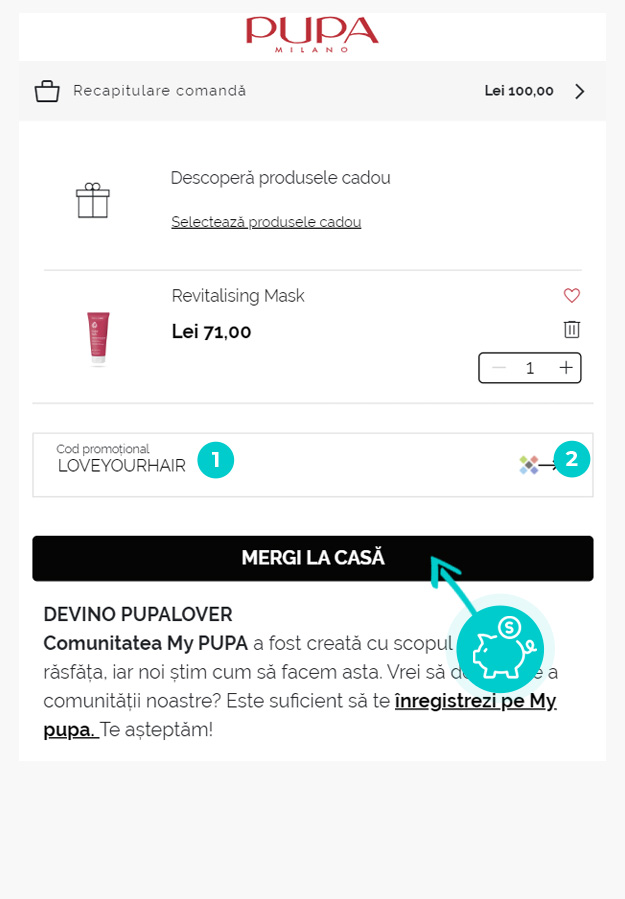
Task: Apply the promo code with the arrow
Action: coord(551,465)
